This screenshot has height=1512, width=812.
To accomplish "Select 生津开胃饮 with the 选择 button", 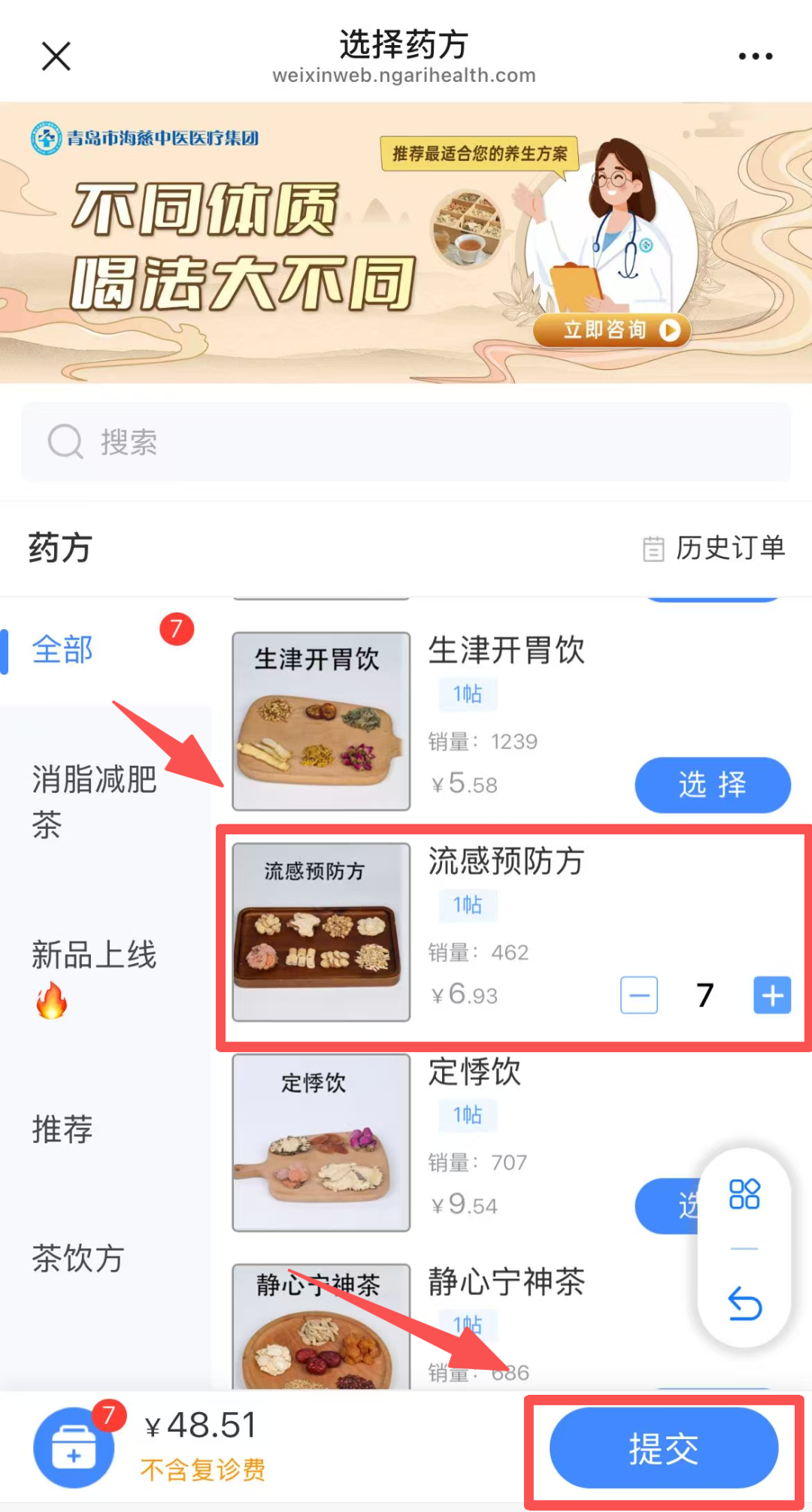I will (x=712, y=785).
